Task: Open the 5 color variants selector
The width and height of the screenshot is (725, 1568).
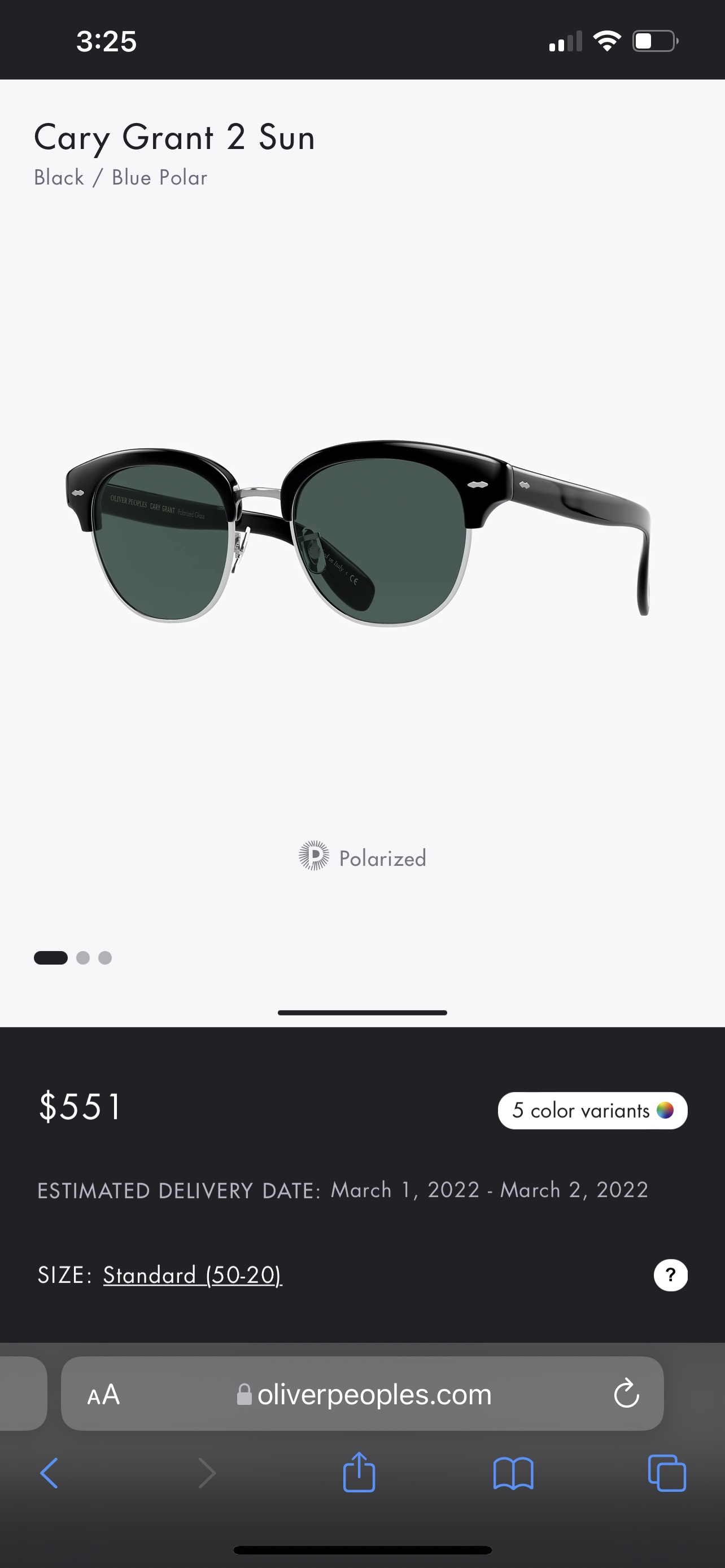Action: (x=592, y=1110)
